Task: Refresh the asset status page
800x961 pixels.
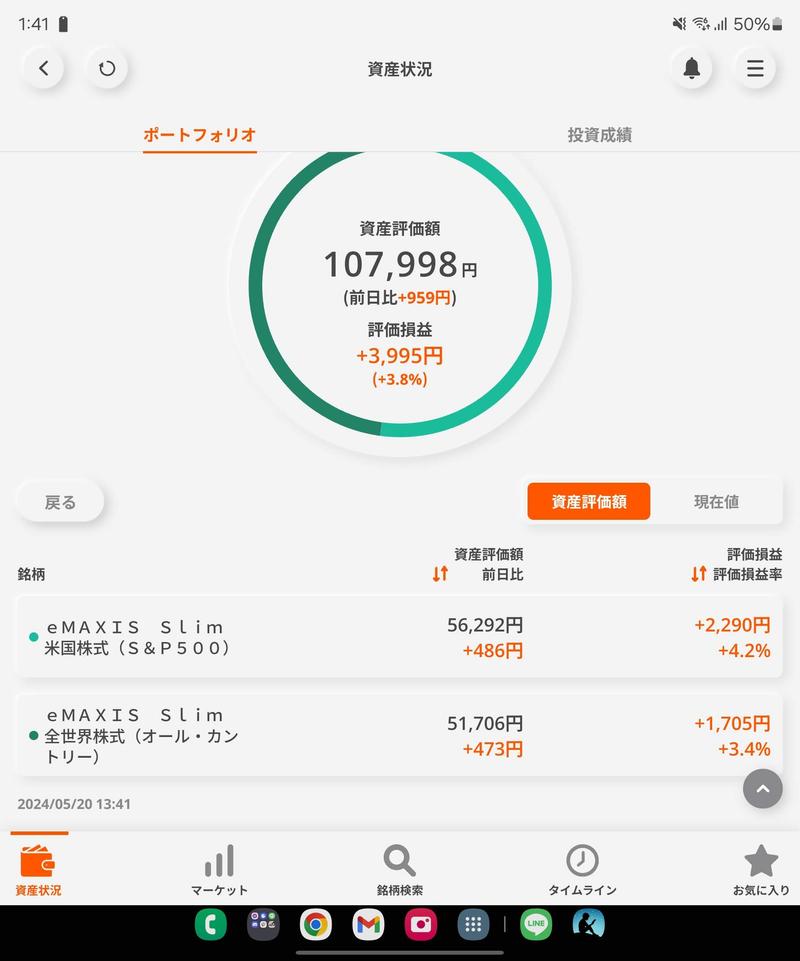Action: [x=106, y=69]
